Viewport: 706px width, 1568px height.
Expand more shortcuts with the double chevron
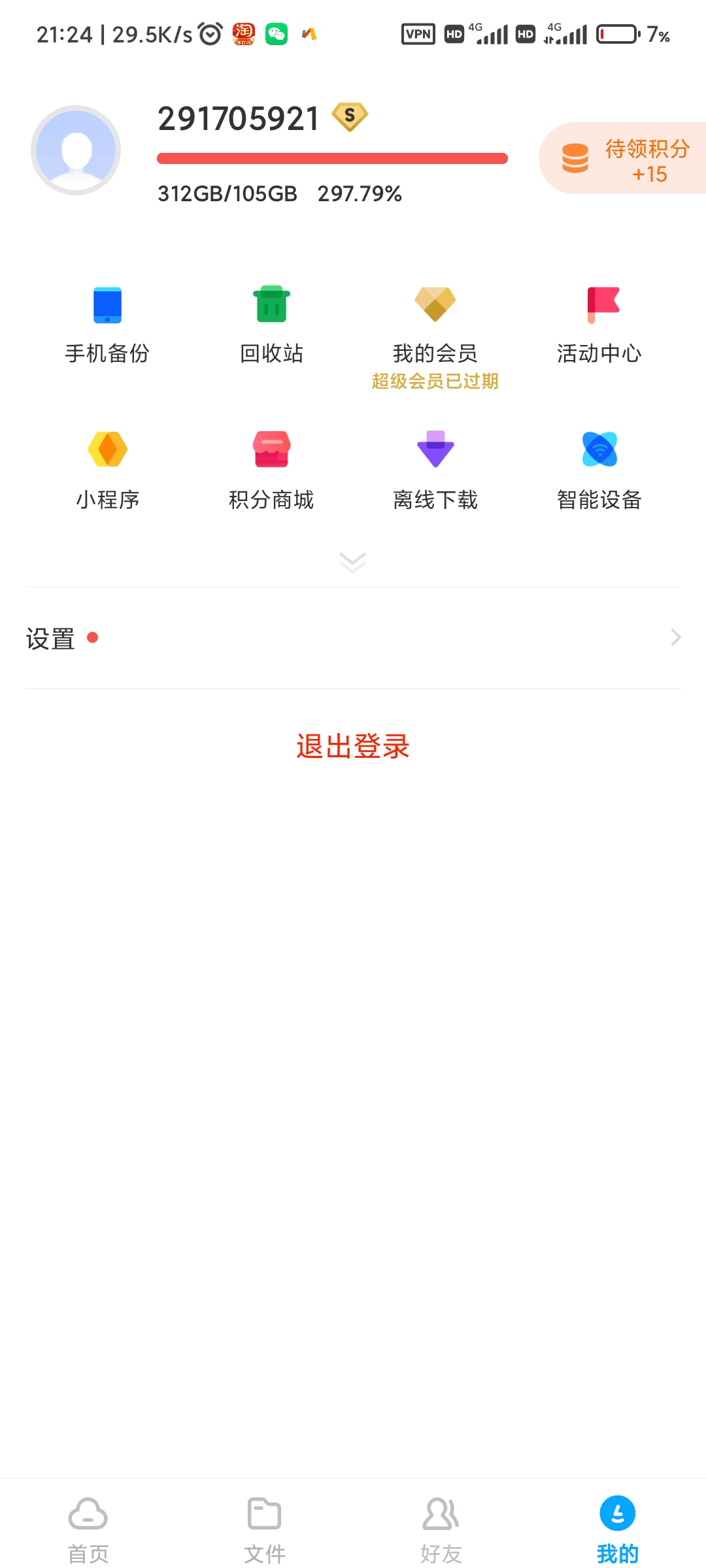[352, 562]
